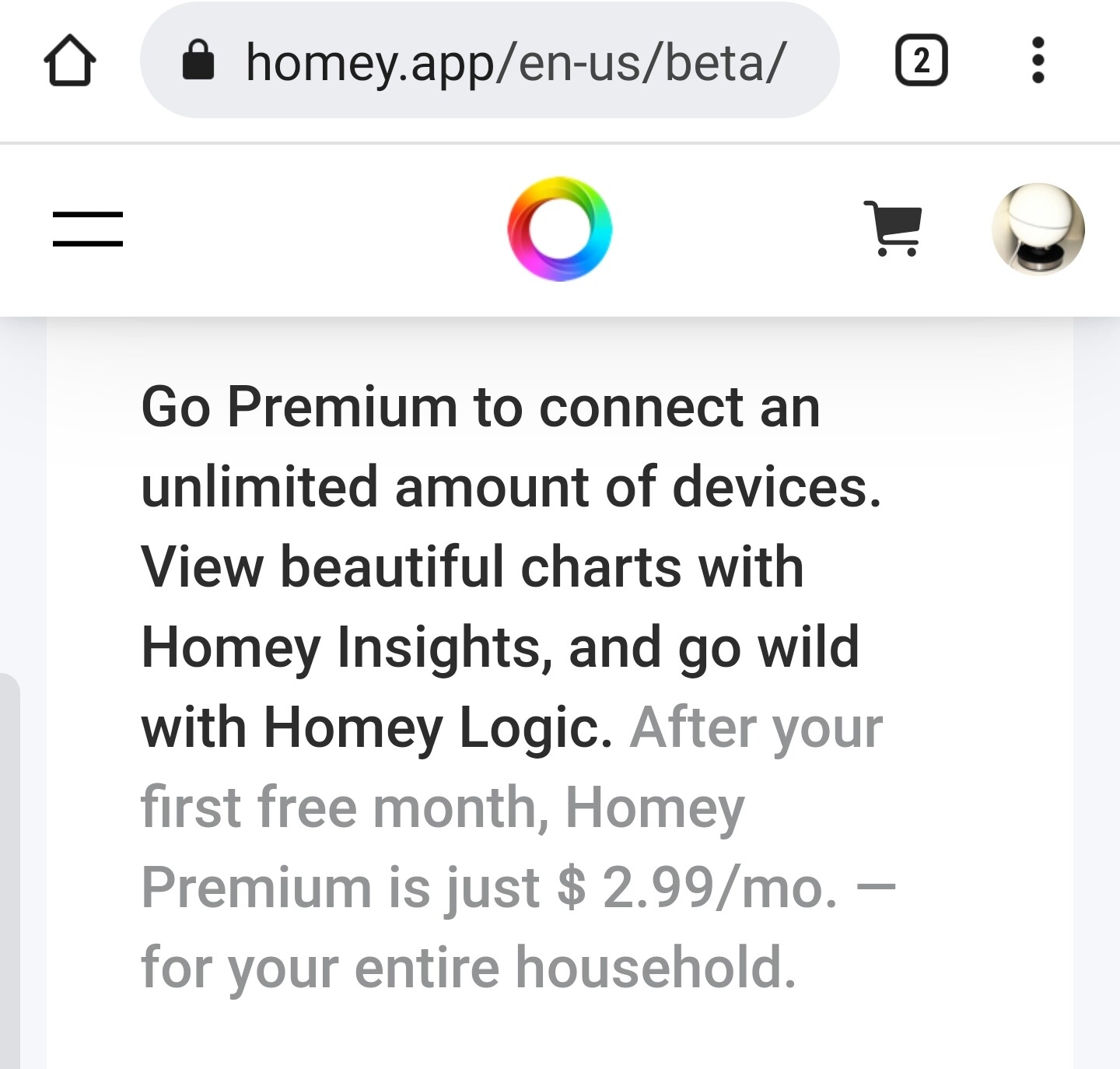The image size is (1120, 1069).
Task: Open the browser tab switcher
Action: (921, 61)
